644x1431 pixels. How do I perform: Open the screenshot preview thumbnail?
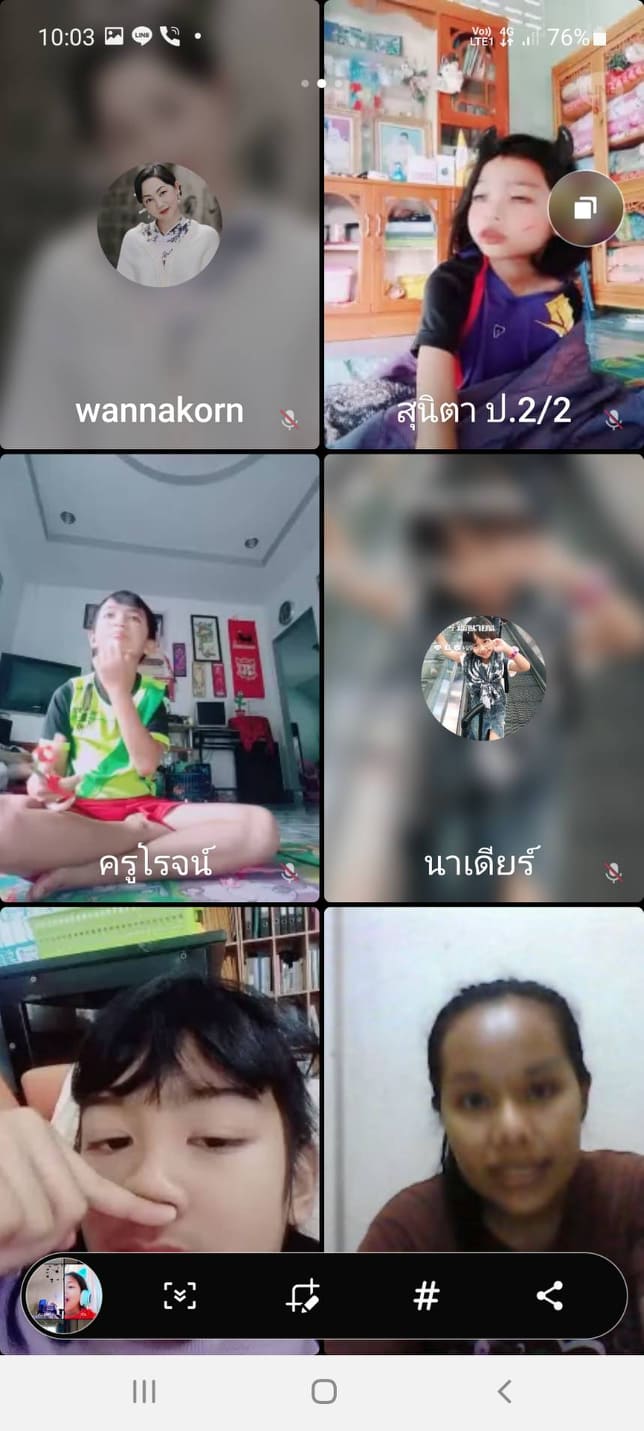[63, 1296]
